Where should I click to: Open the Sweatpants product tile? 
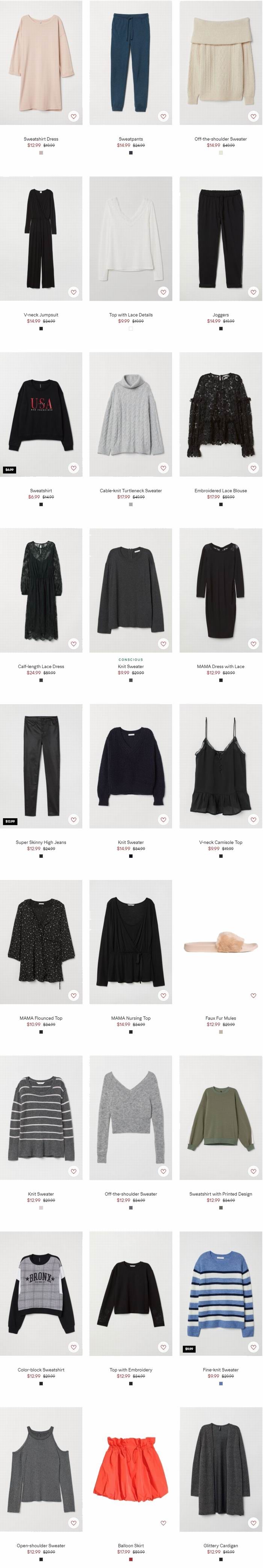(131, 63)
